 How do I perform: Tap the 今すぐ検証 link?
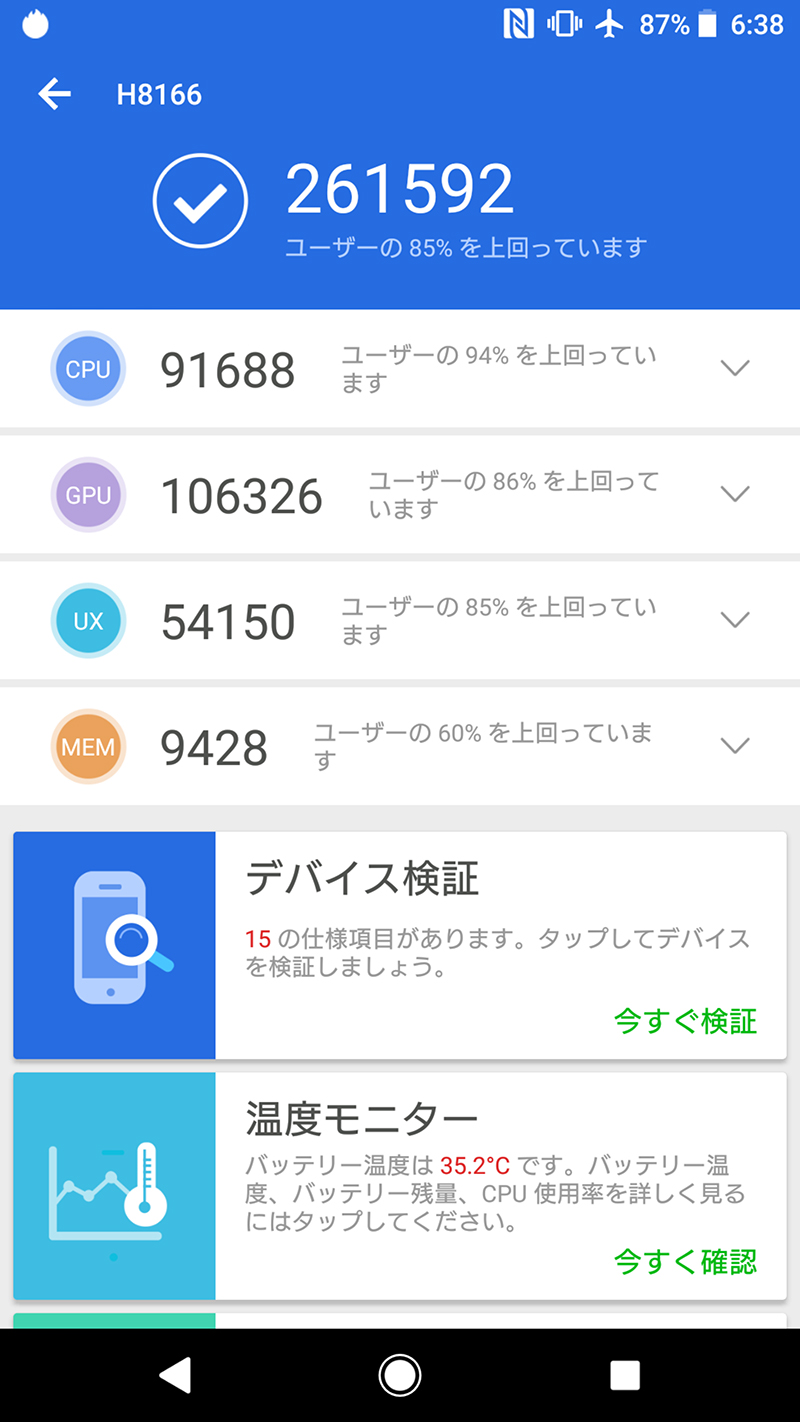pyautogui.click(x=685, y=1021)
